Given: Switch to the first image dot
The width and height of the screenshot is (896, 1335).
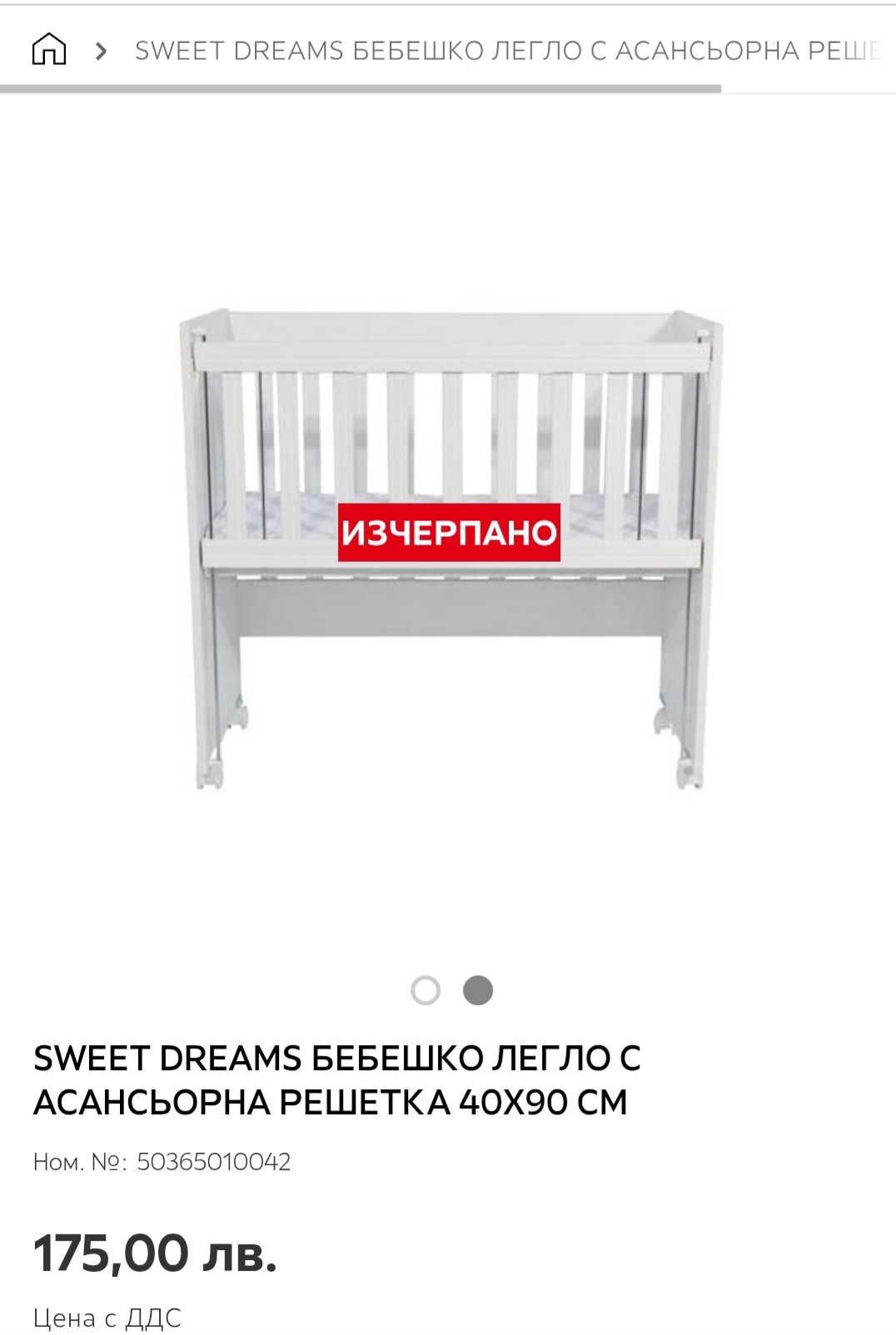Looking at the screenshot, I should pos(426,990).
